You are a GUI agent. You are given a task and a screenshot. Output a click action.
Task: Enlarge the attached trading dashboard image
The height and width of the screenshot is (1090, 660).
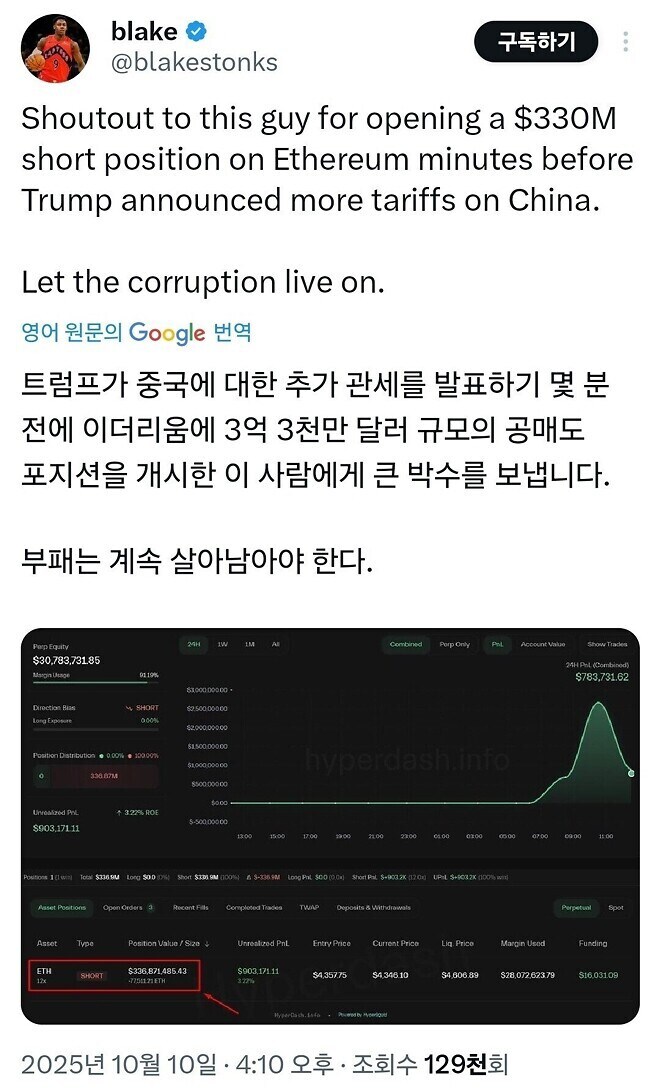[x=330, y=825]
